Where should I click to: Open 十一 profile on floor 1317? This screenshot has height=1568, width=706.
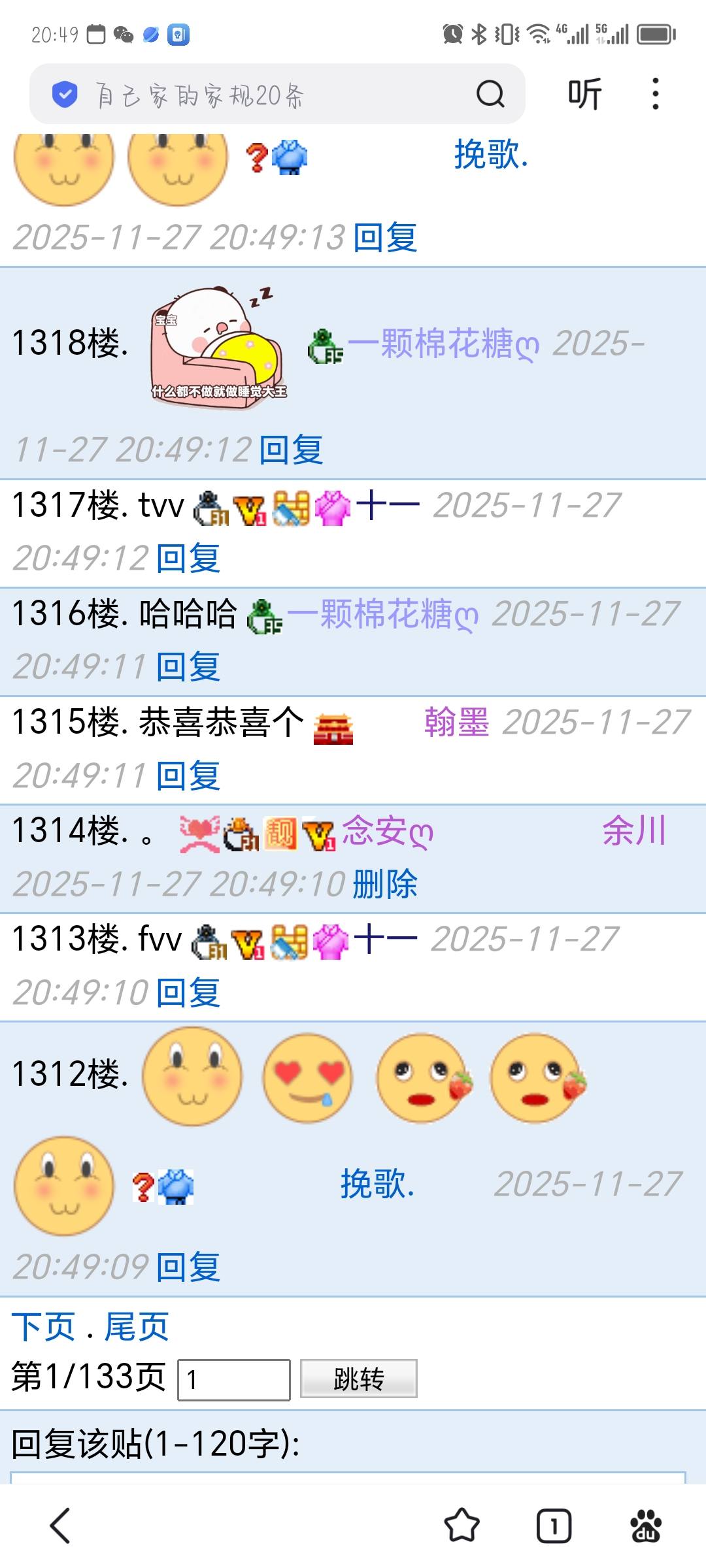pyautogui.click(x=388, y=506)
